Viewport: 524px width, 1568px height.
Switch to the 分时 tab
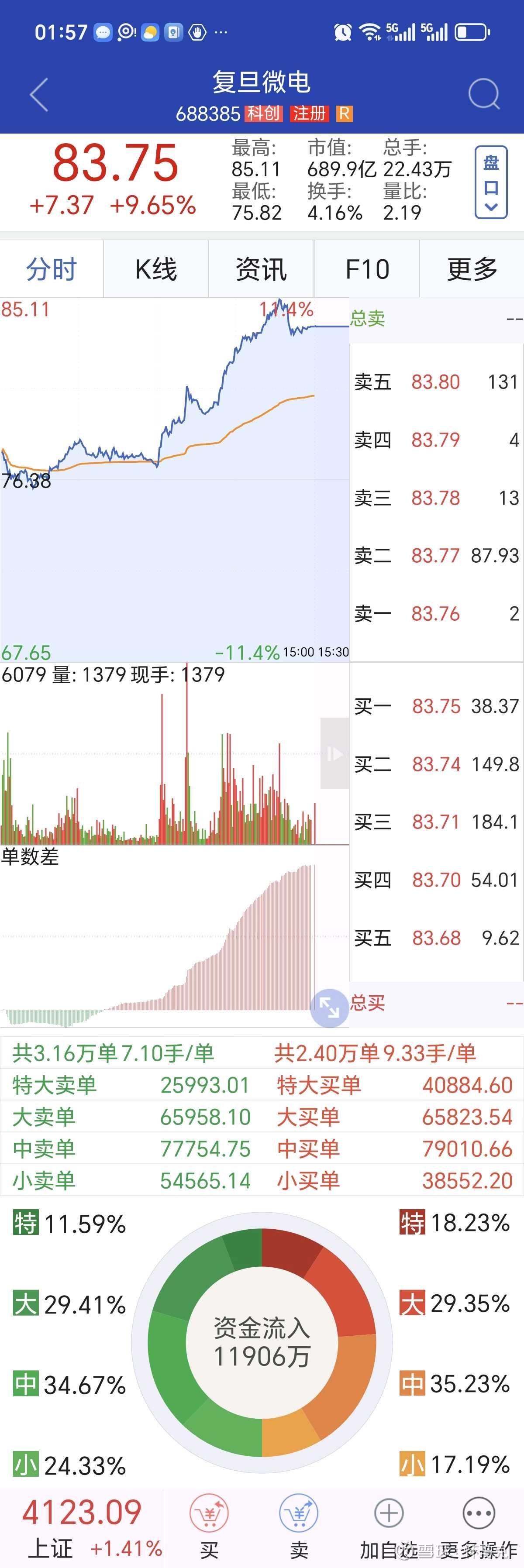pyautogui.click(x=52, y=269)
